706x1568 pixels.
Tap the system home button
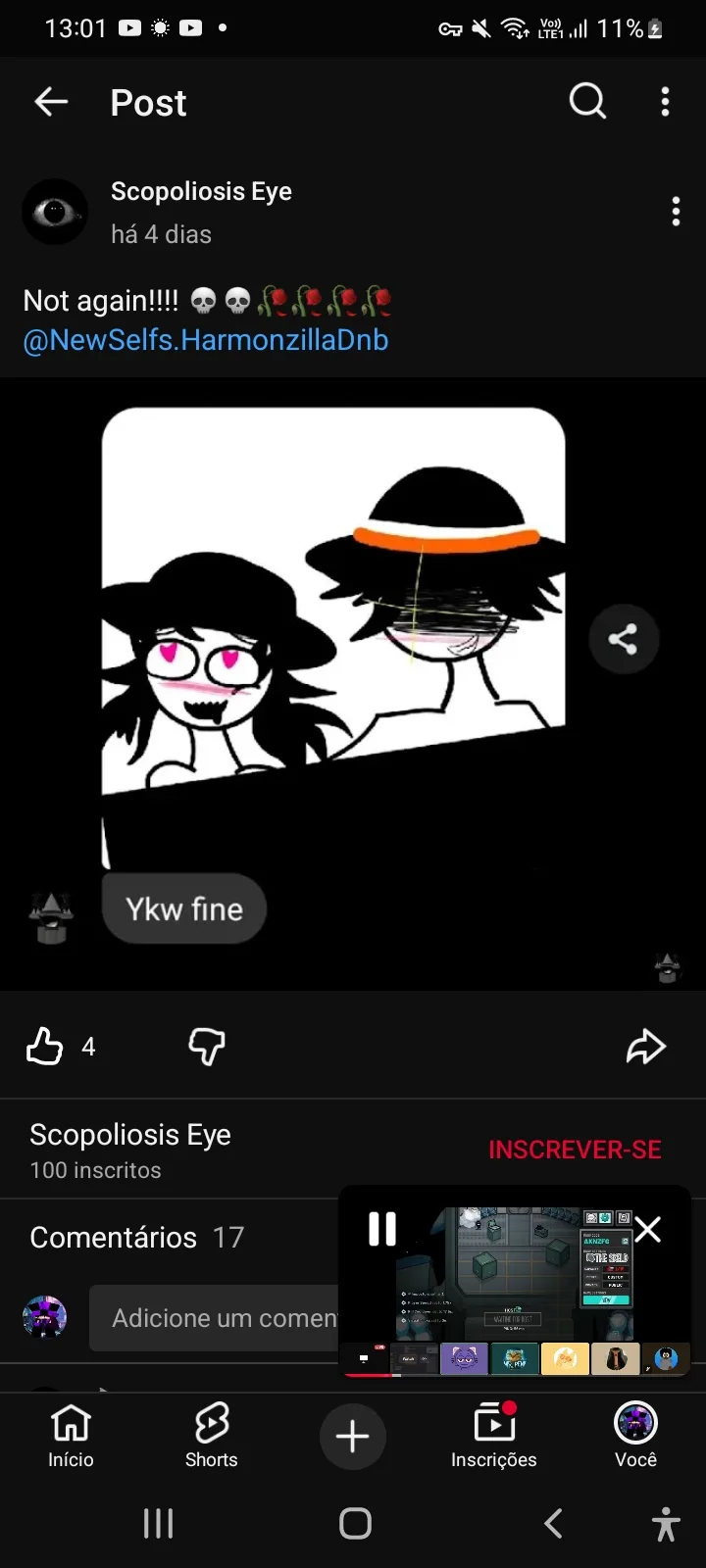click(x=355, y=1523)
